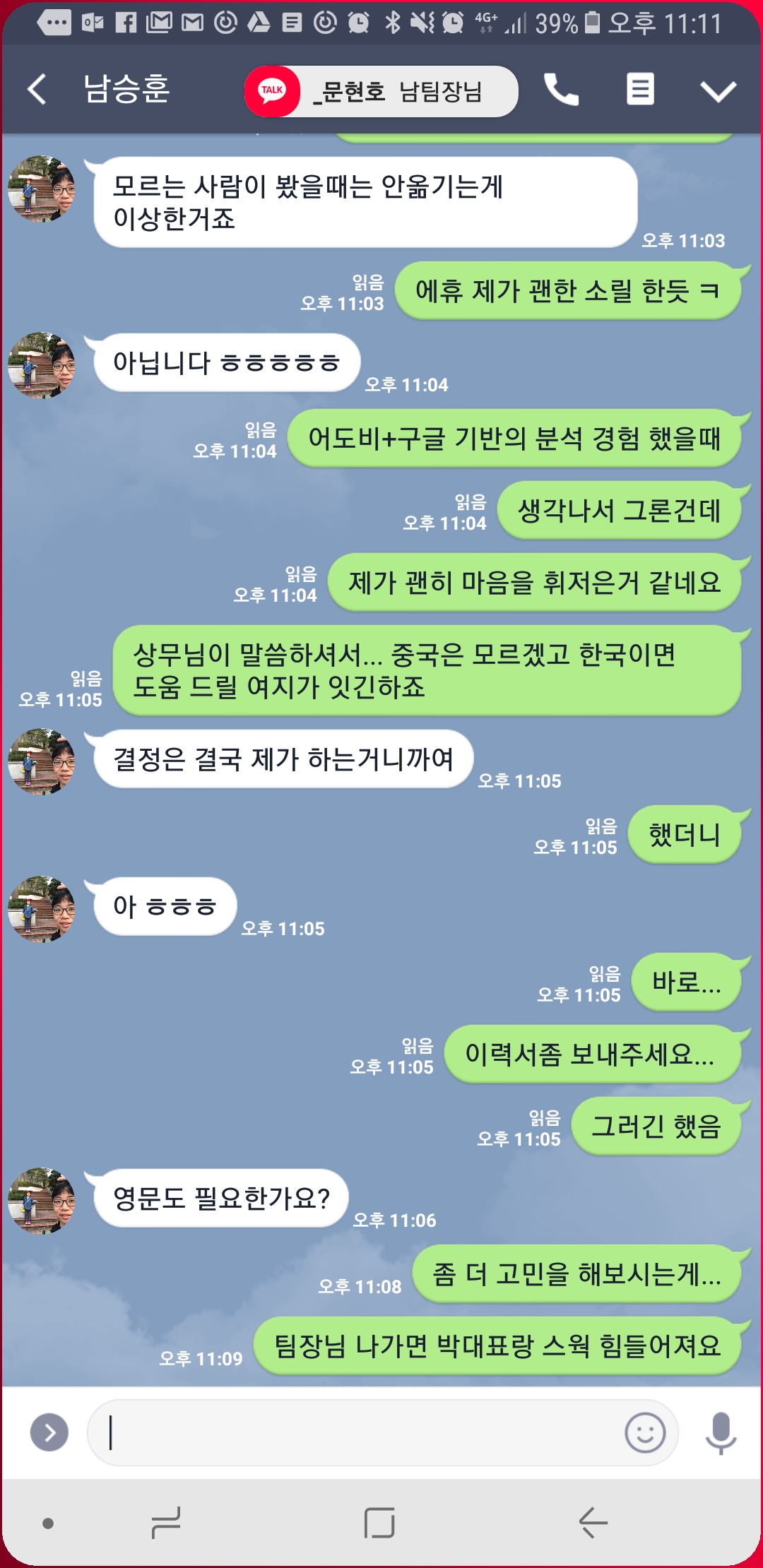Open the 문현호 남팀장님 notification banner
Image resolution: width=763 pixels, height=1568 pixels.
coord(381,91)
